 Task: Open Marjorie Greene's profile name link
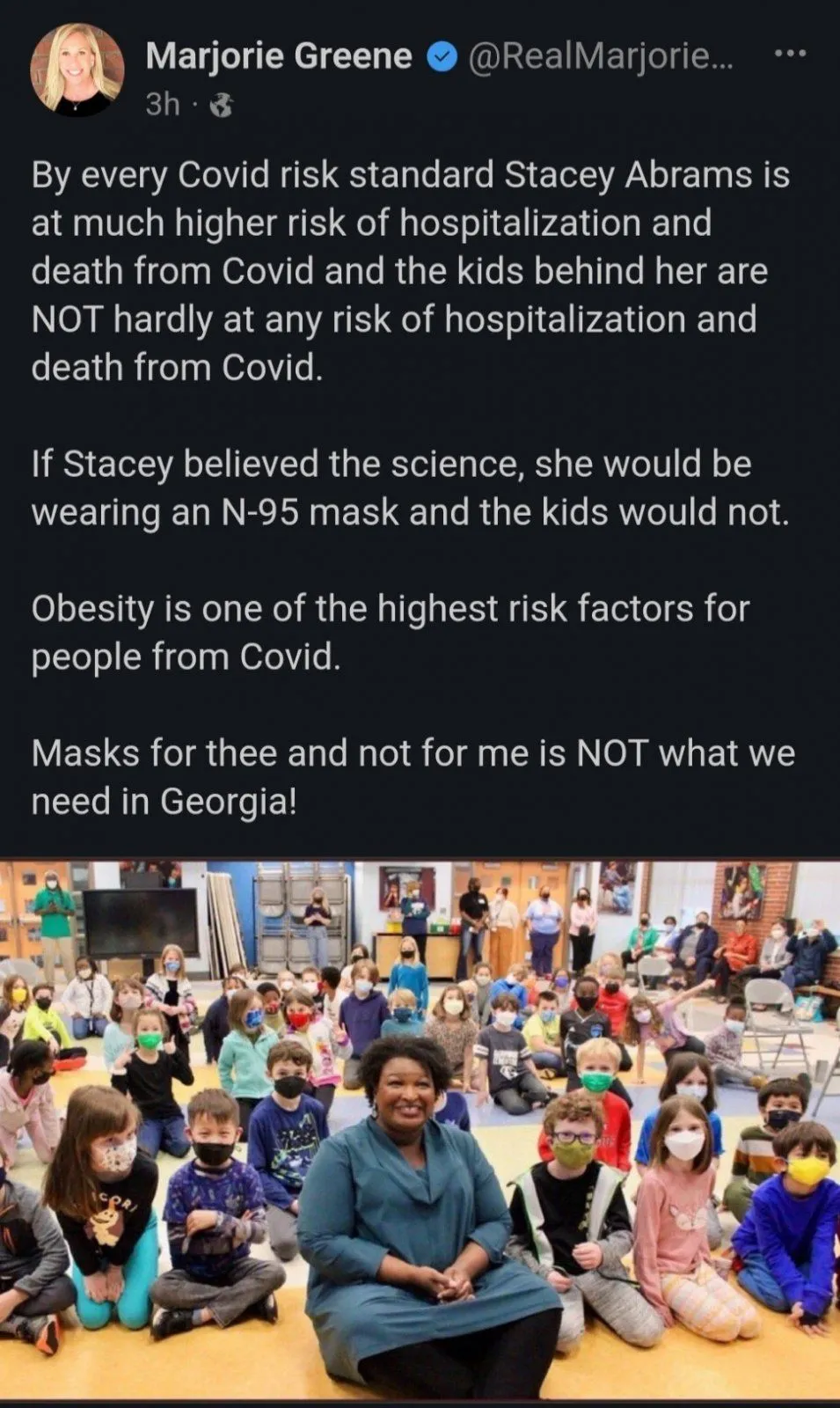tap(278, 56)
